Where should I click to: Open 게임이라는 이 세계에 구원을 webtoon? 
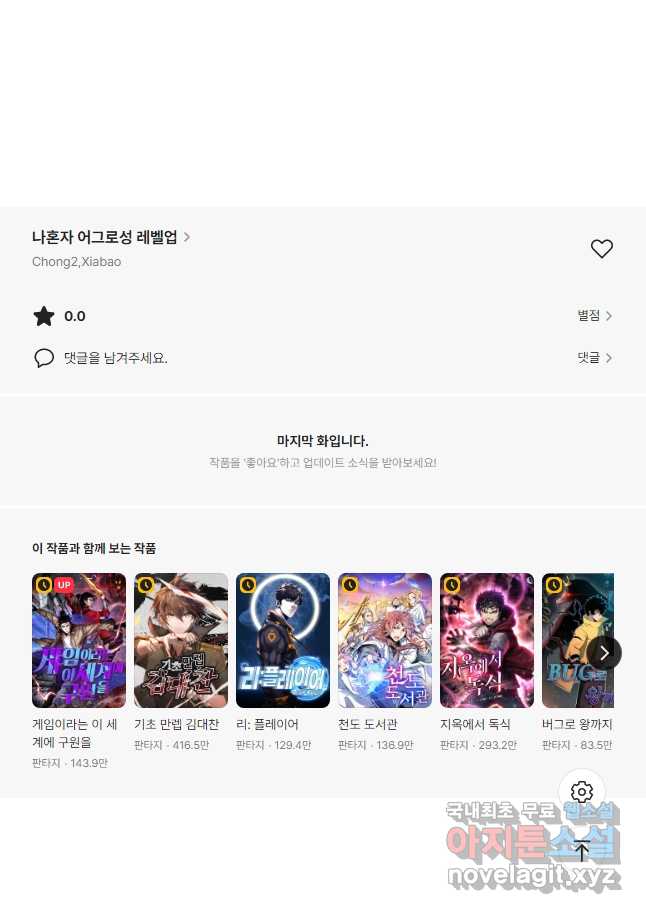click(79, 641)
